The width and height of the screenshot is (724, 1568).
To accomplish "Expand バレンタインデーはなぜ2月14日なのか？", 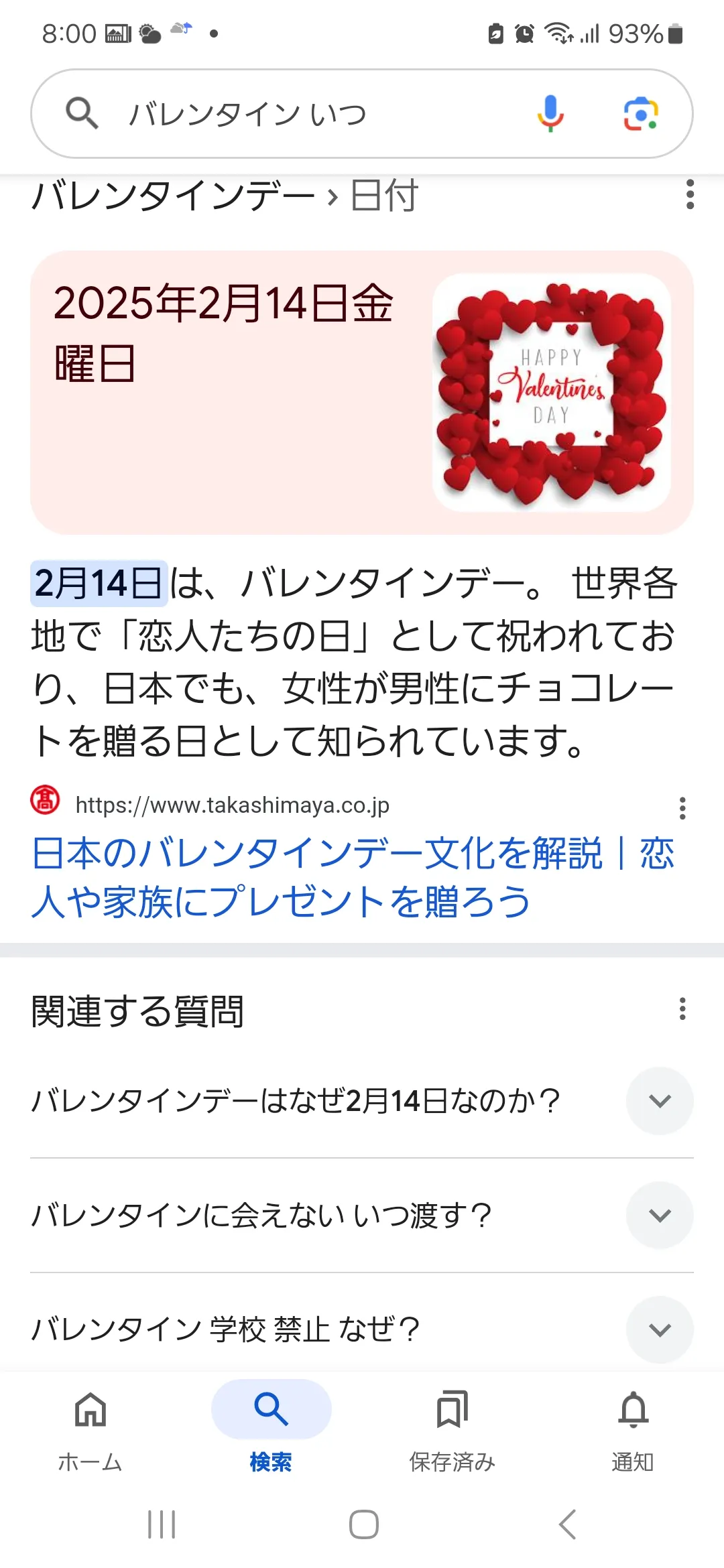I will 660,1101.
